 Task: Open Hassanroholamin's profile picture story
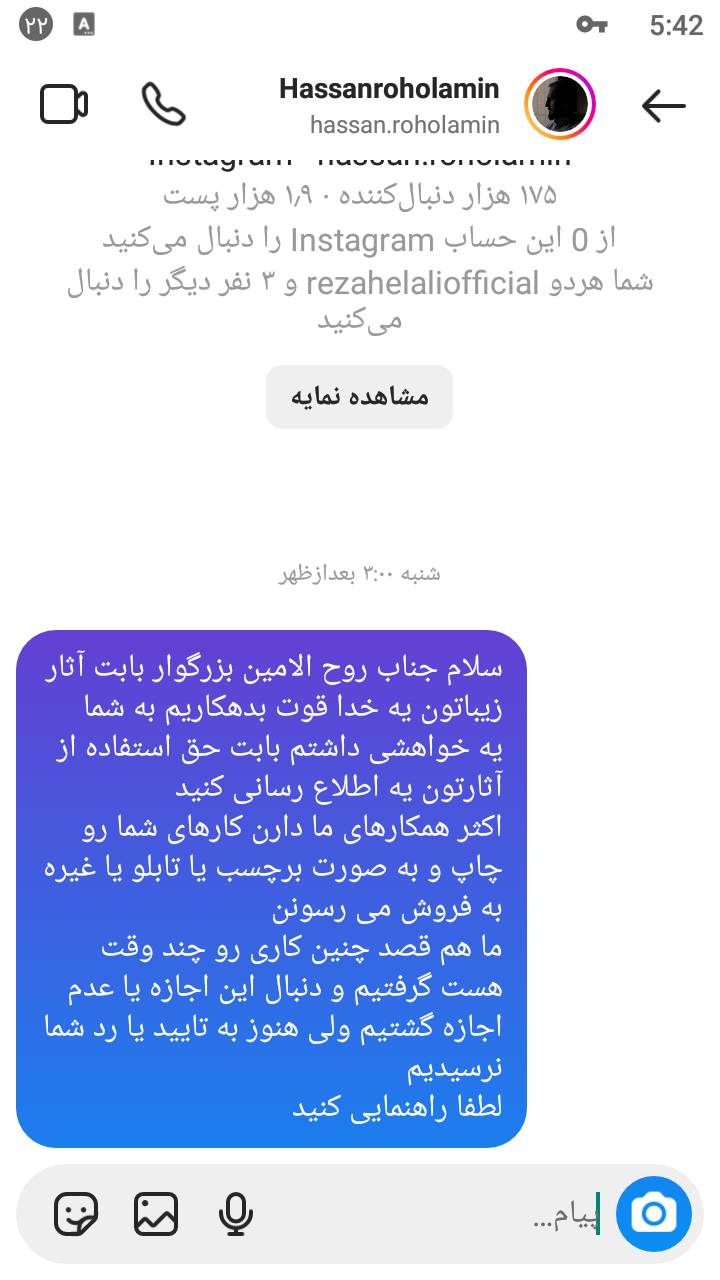[560, 105]
